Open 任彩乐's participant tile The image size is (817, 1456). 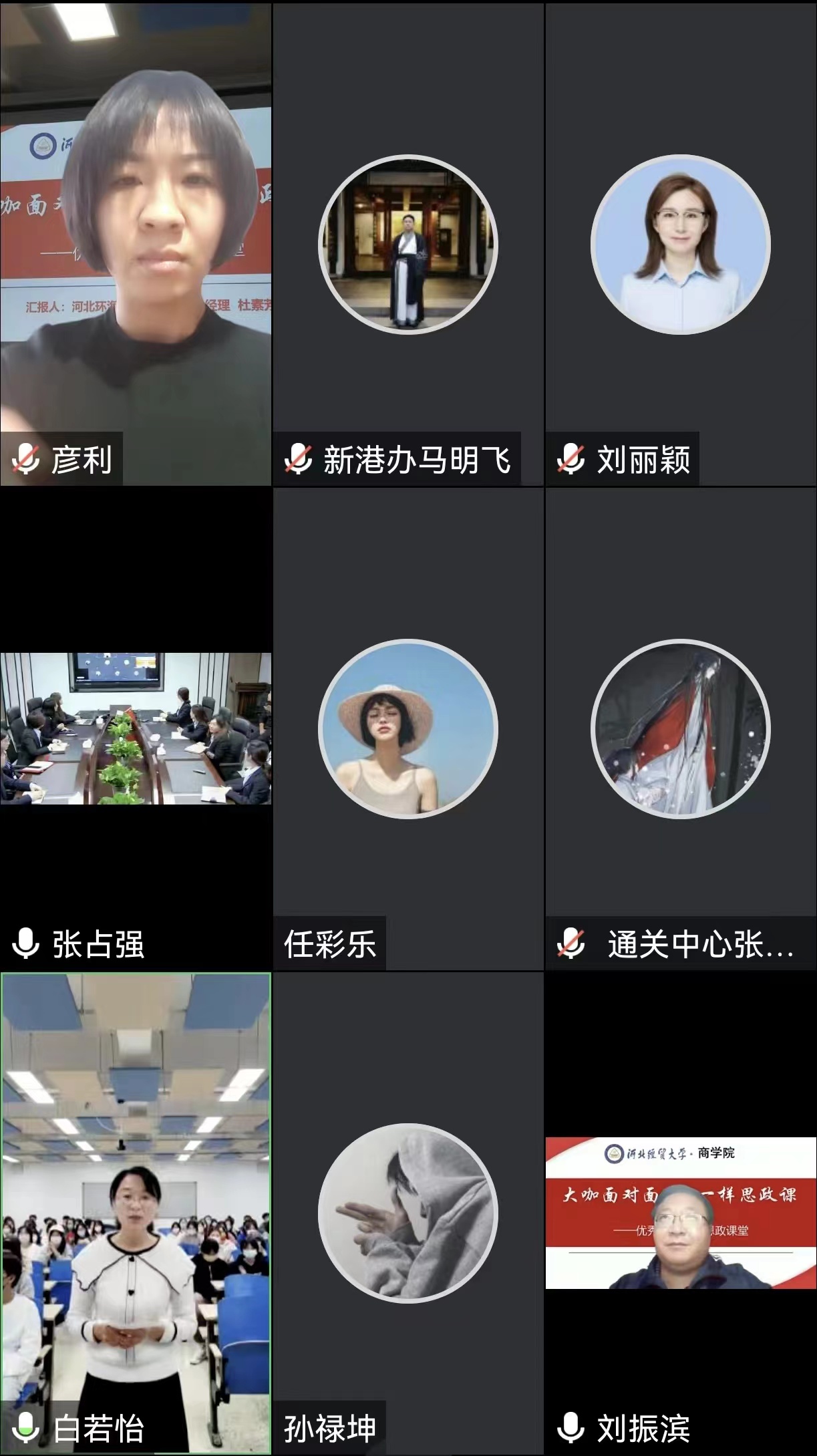click(408, 729)
